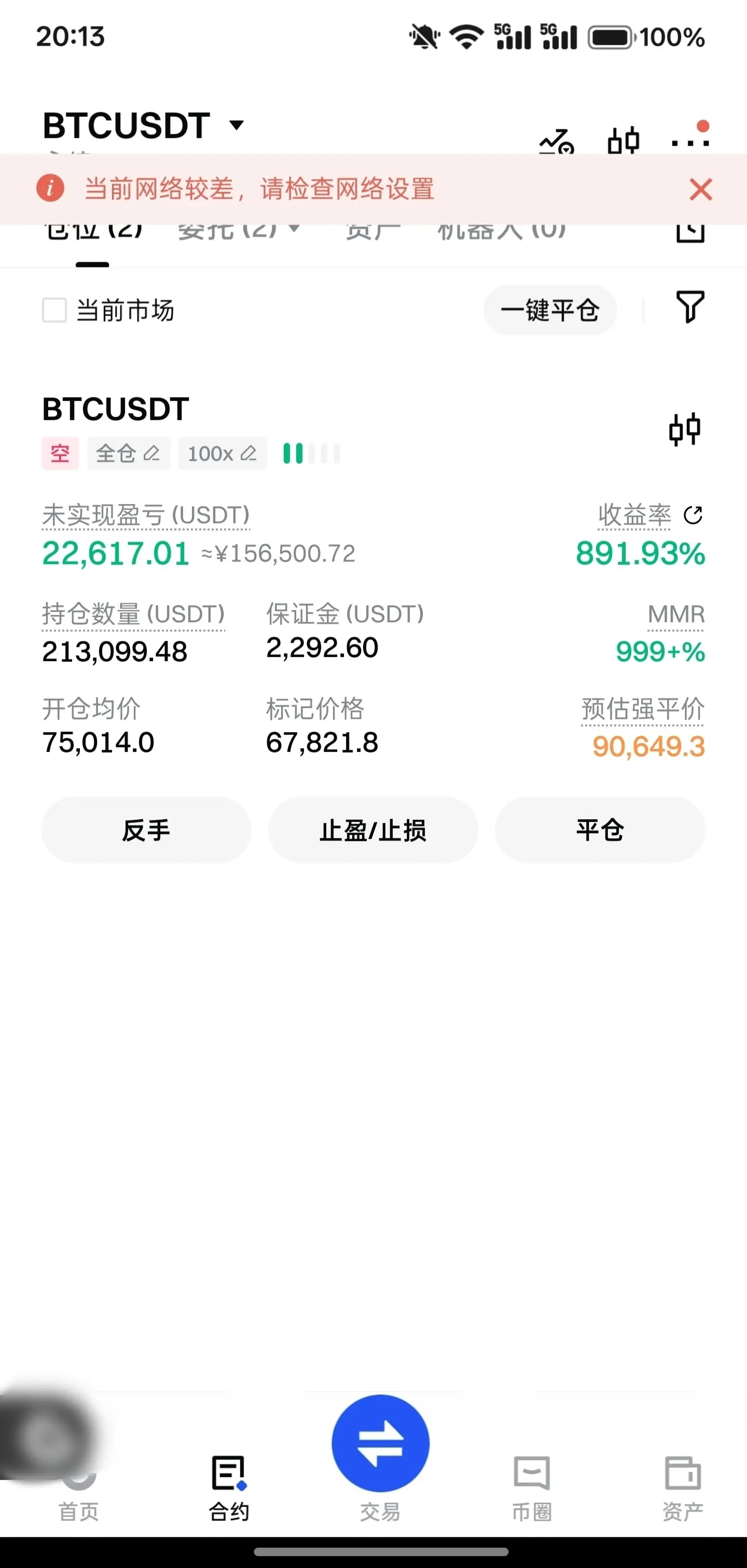Switch to the 币圈 tab
Viewport: 747px width, 1568px height.
click(532, 1485)
